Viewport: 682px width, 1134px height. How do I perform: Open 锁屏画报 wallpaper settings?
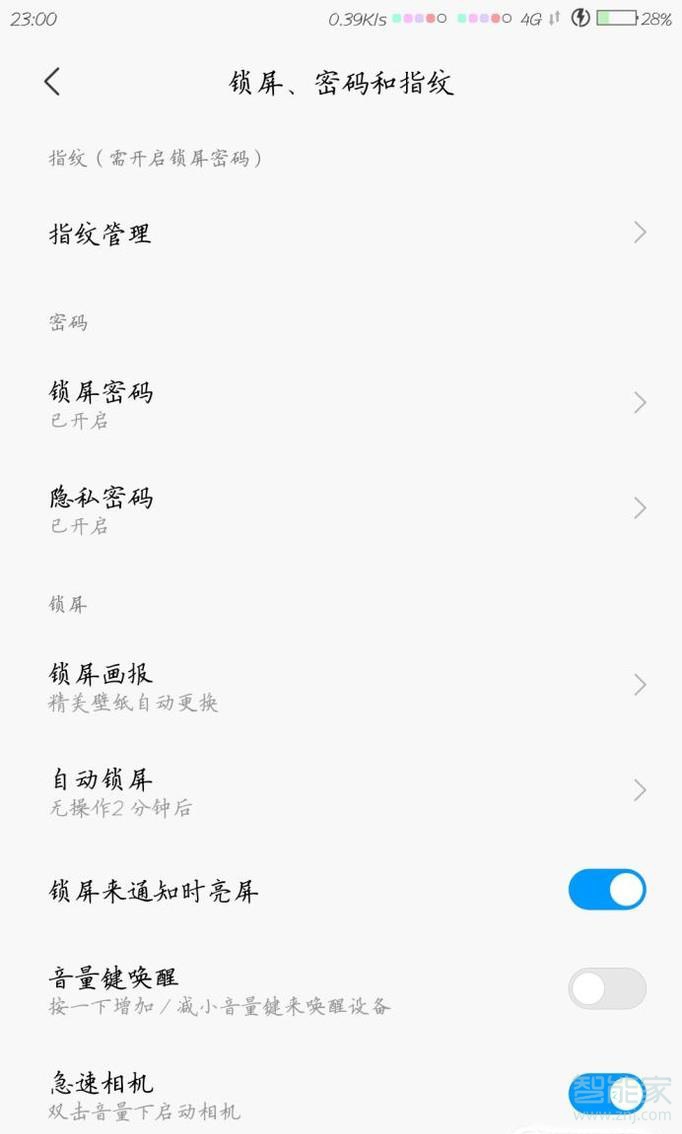340,685
